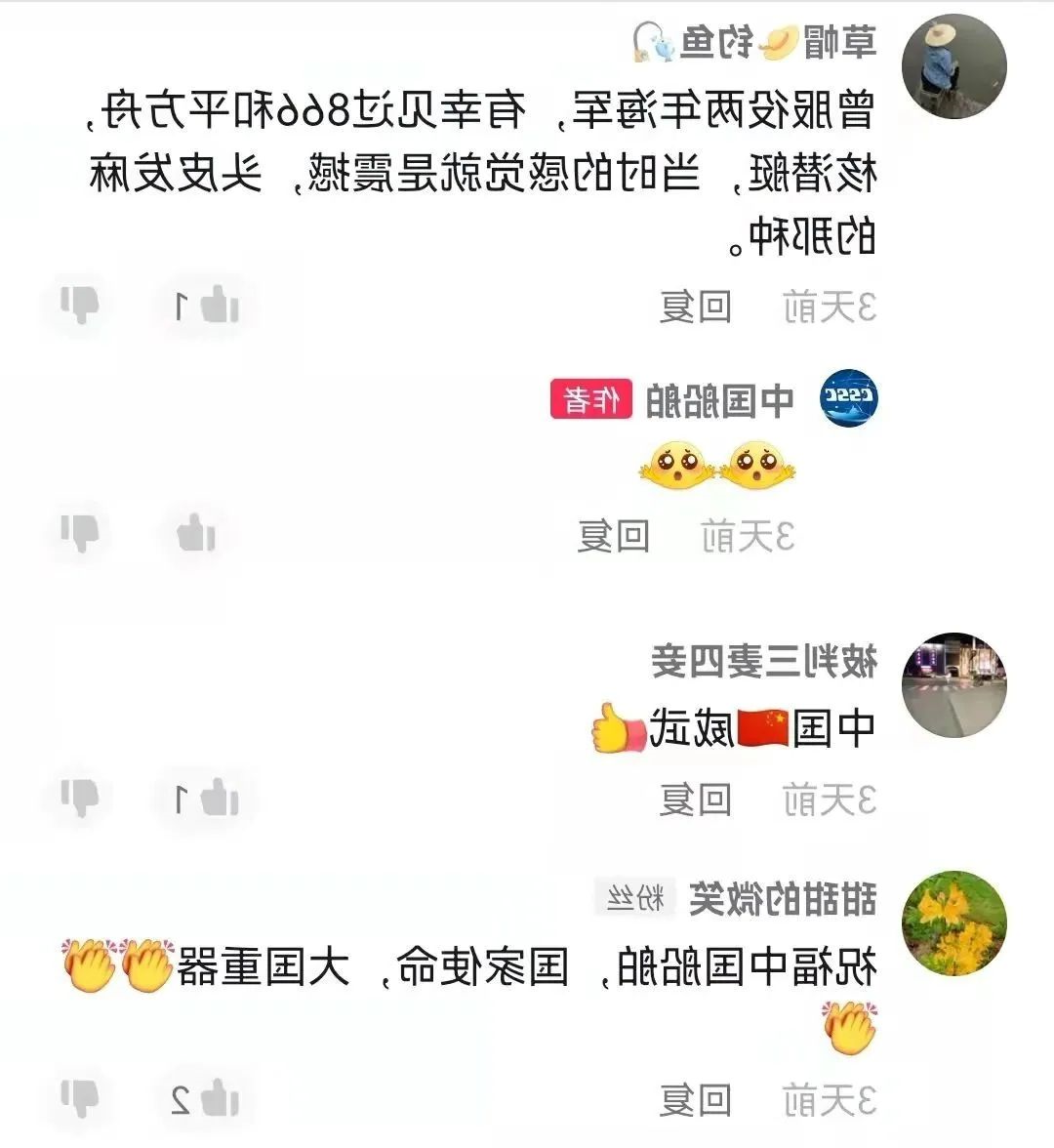Dislike the comment by 草帽钓鱼

[79, 305]
